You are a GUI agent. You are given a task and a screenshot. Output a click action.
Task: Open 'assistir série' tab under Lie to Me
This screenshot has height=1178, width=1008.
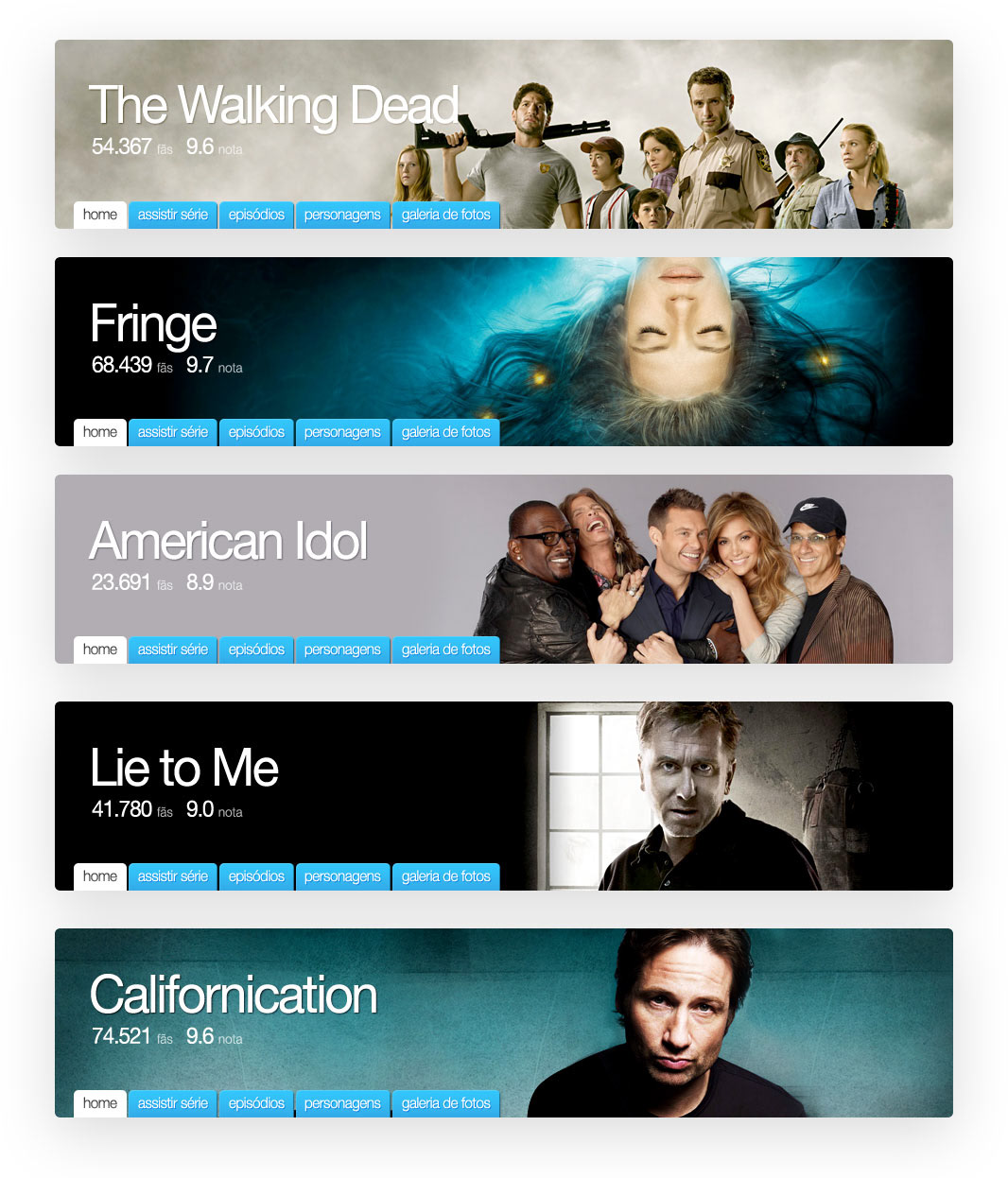pyautogui.click(x=172, y=876)
